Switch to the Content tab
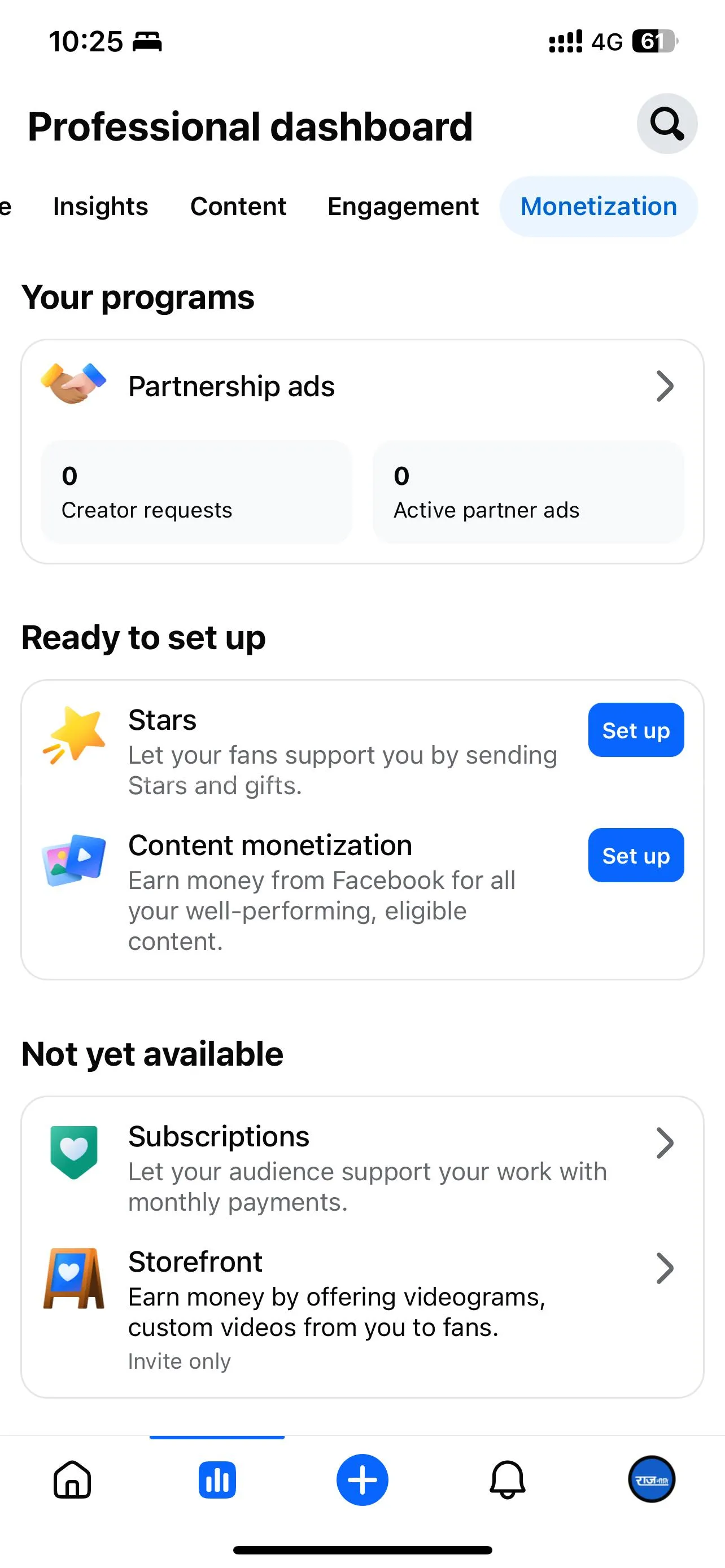Screen dimensions: 725x1568 (238, 207)
